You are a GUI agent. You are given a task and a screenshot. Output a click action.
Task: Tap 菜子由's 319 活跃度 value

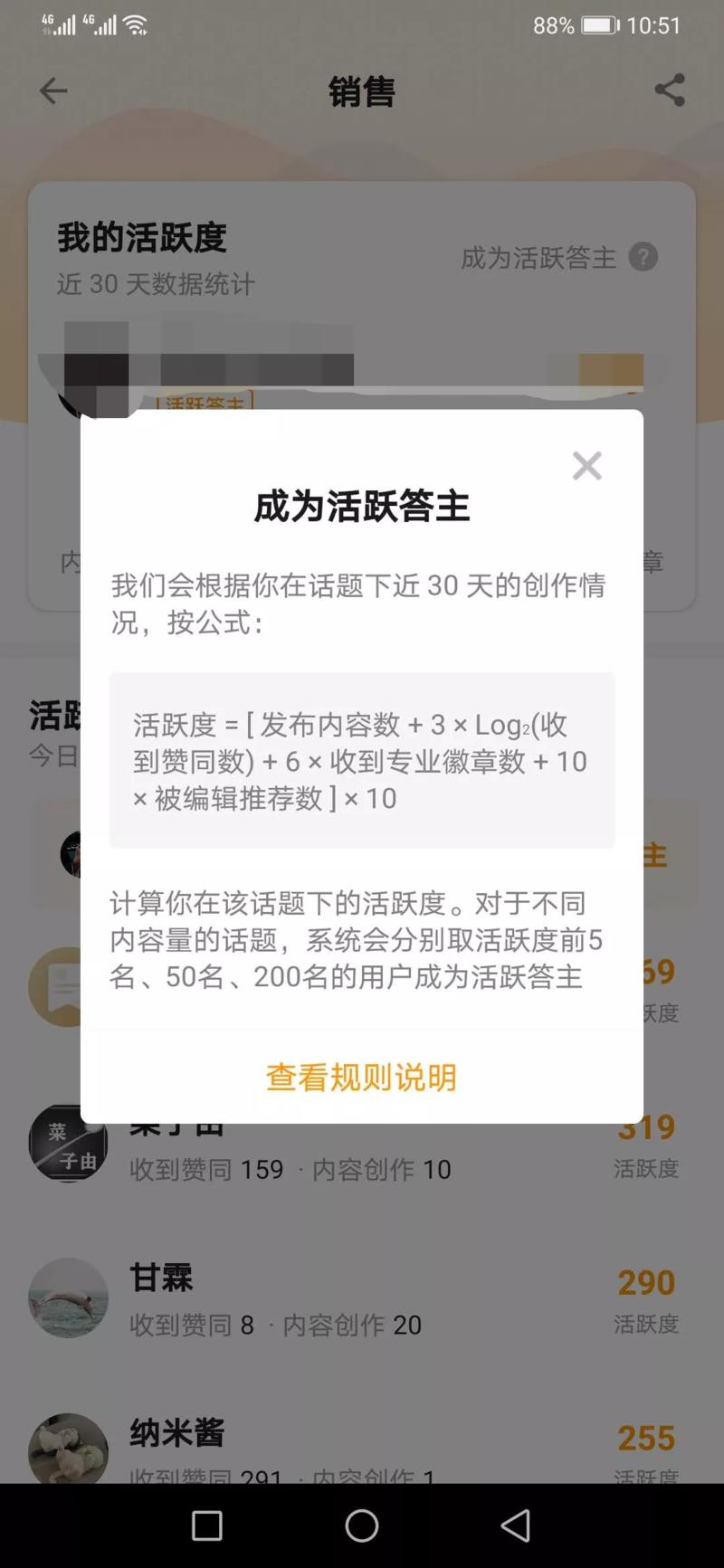click(x=644, y=1126)
